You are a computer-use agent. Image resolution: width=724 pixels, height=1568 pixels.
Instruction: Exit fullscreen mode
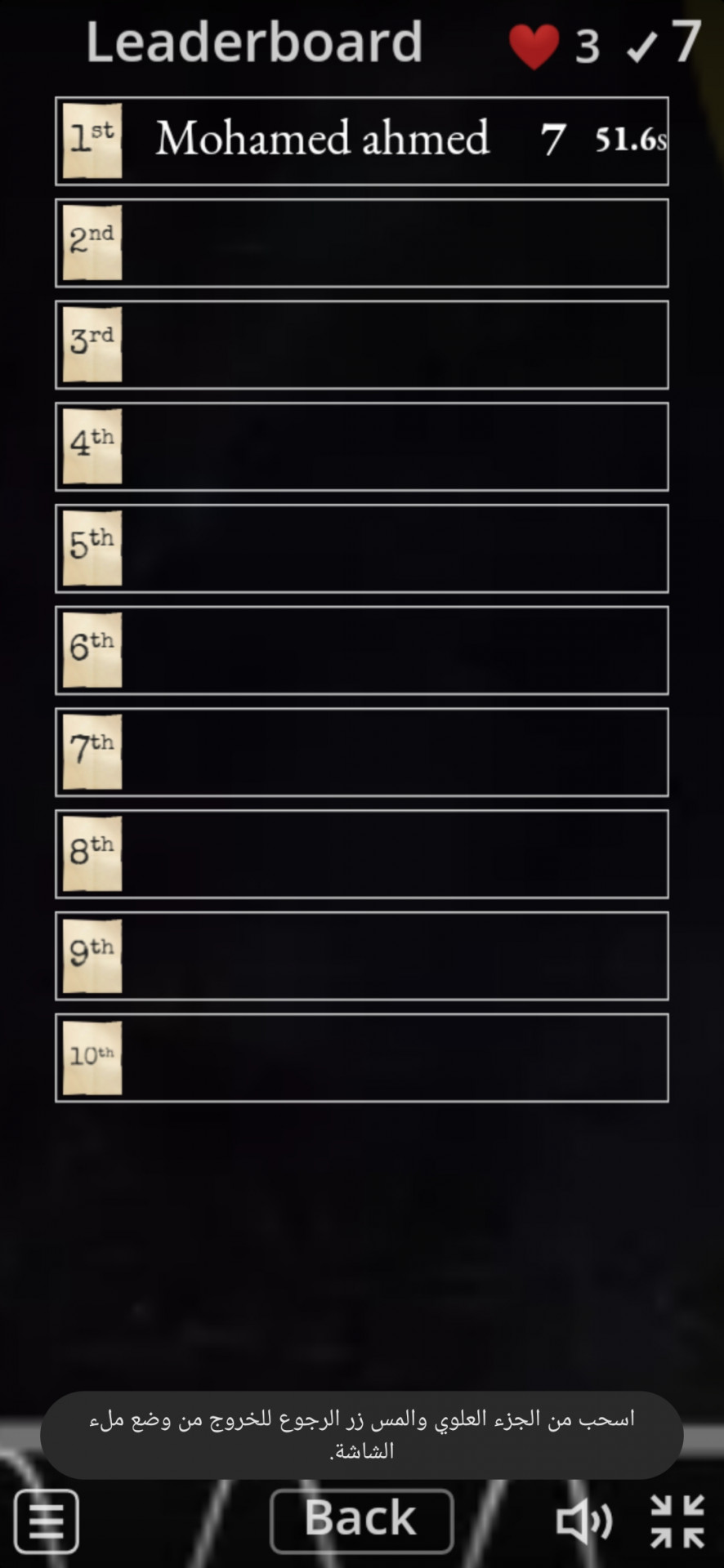(677, 1521)
